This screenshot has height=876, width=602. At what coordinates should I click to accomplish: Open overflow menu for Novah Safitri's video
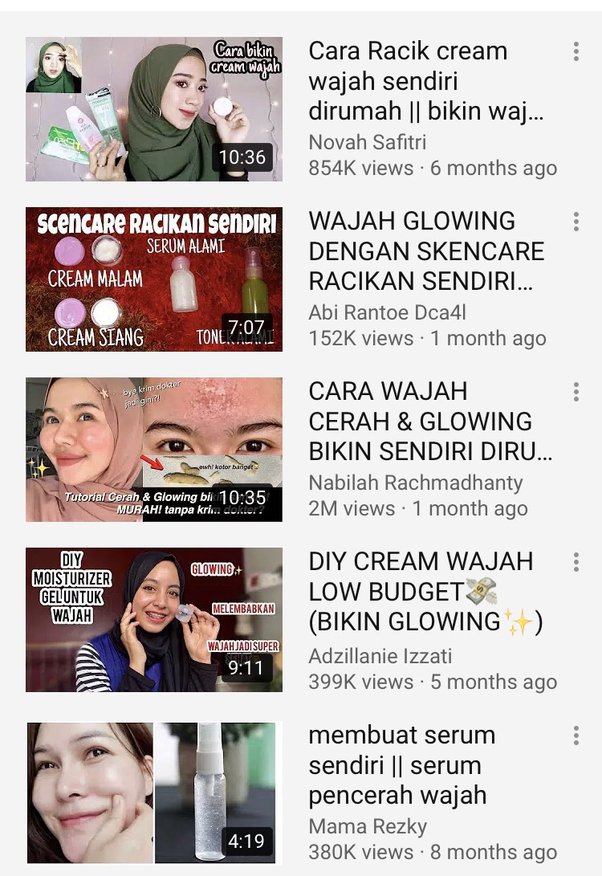tap(576, 52)
